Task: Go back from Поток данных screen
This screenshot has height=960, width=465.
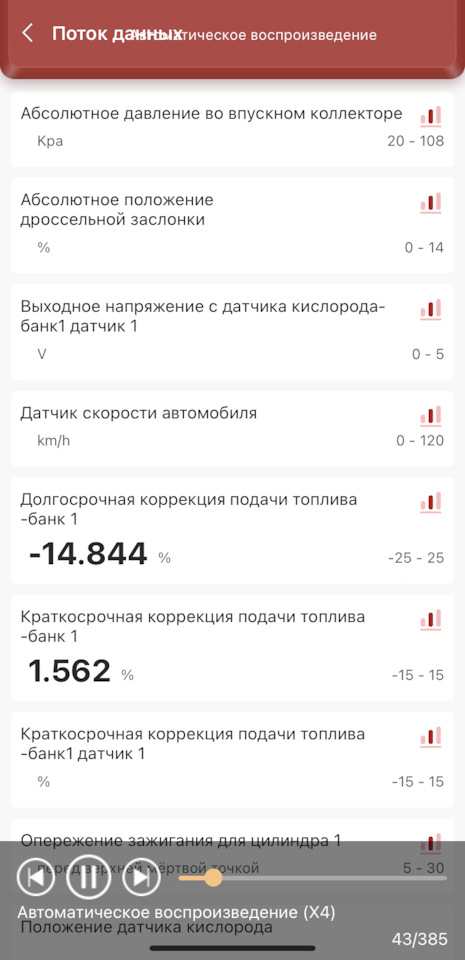Action: tap(28, 33)
